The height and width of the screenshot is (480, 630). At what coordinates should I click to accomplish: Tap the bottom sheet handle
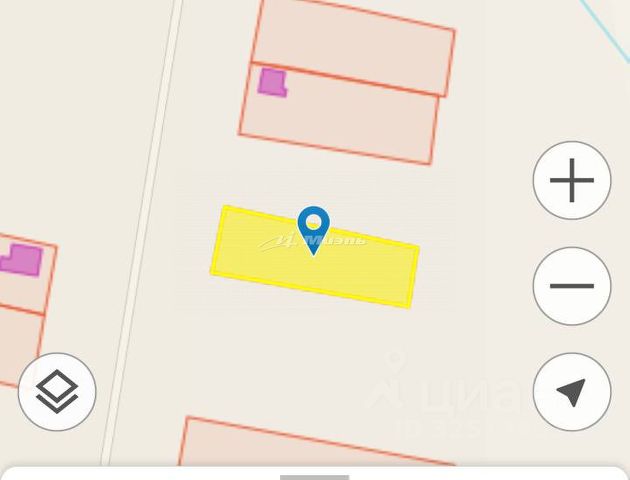click(x=314, y=476)
